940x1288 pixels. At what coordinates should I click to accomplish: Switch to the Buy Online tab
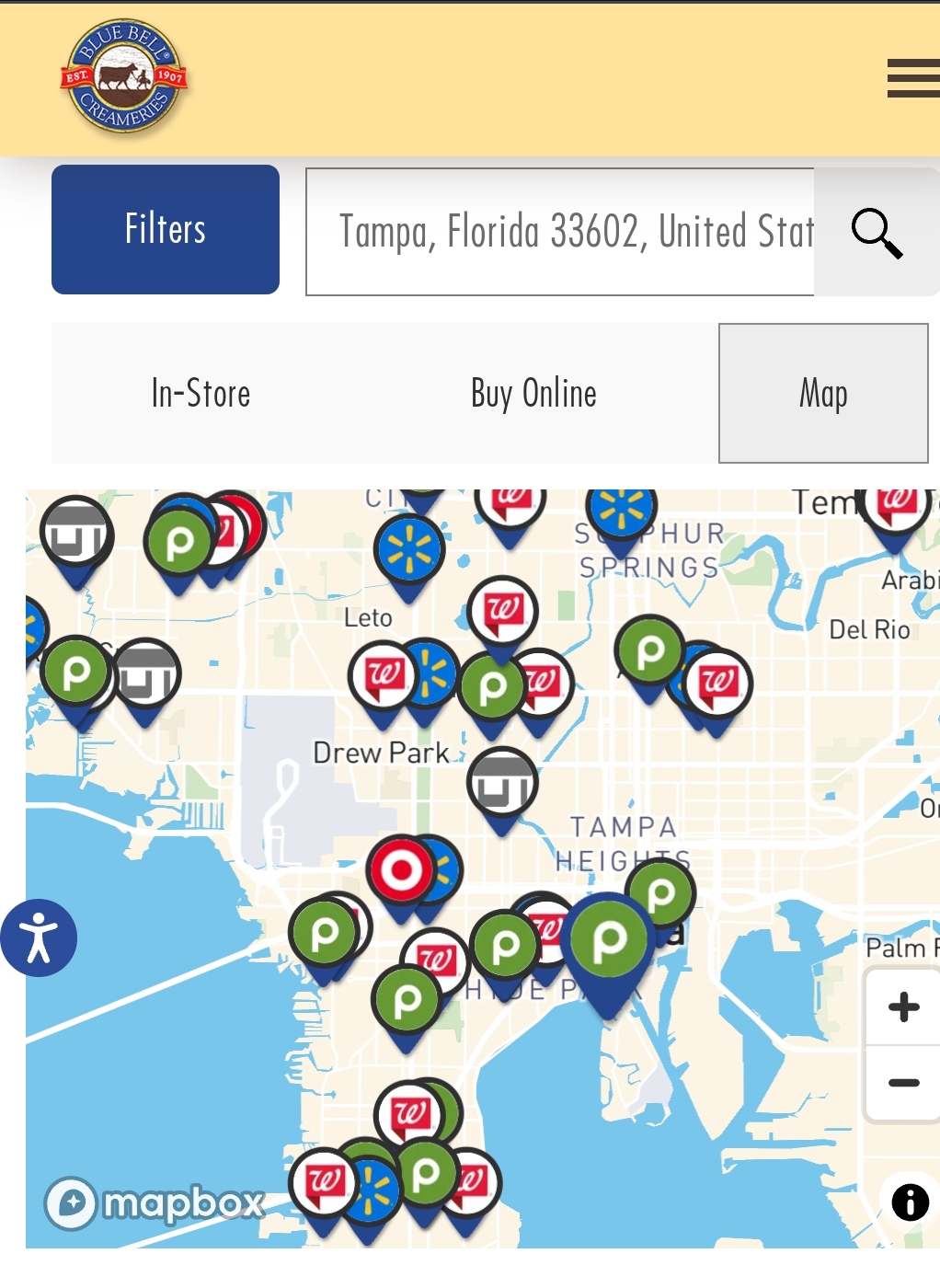[x=533, y=394]
